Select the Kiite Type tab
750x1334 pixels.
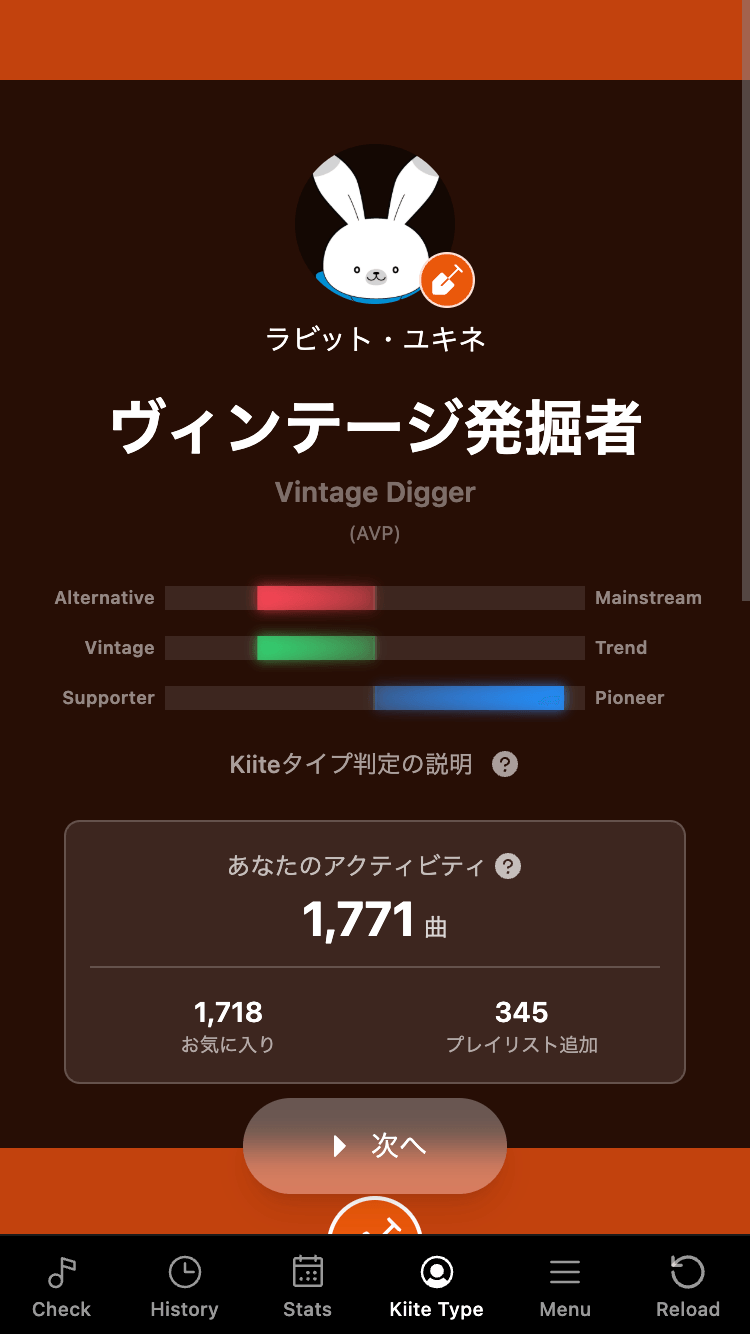[x=436, y=1286]
